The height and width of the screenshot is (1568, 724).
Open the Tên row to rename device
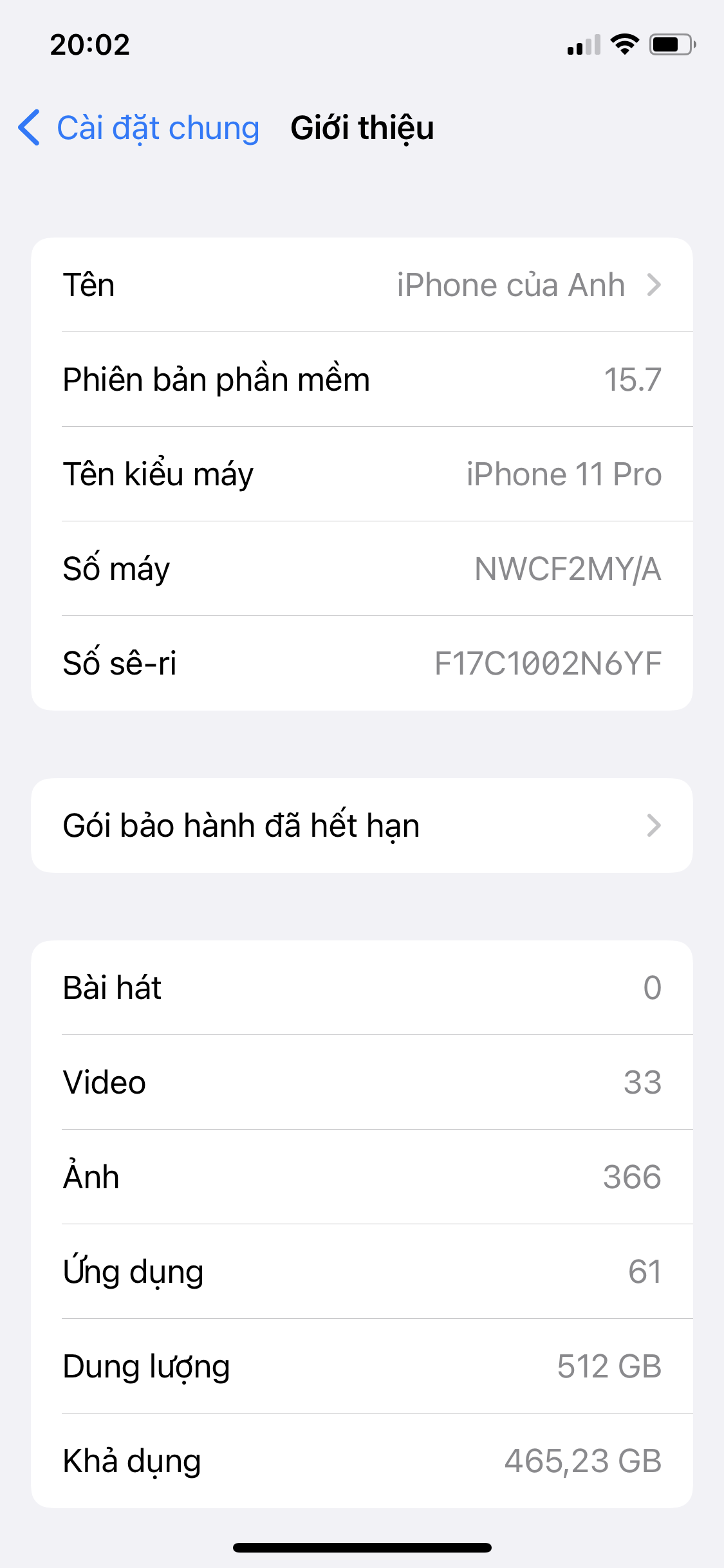[x=362, y=285]
